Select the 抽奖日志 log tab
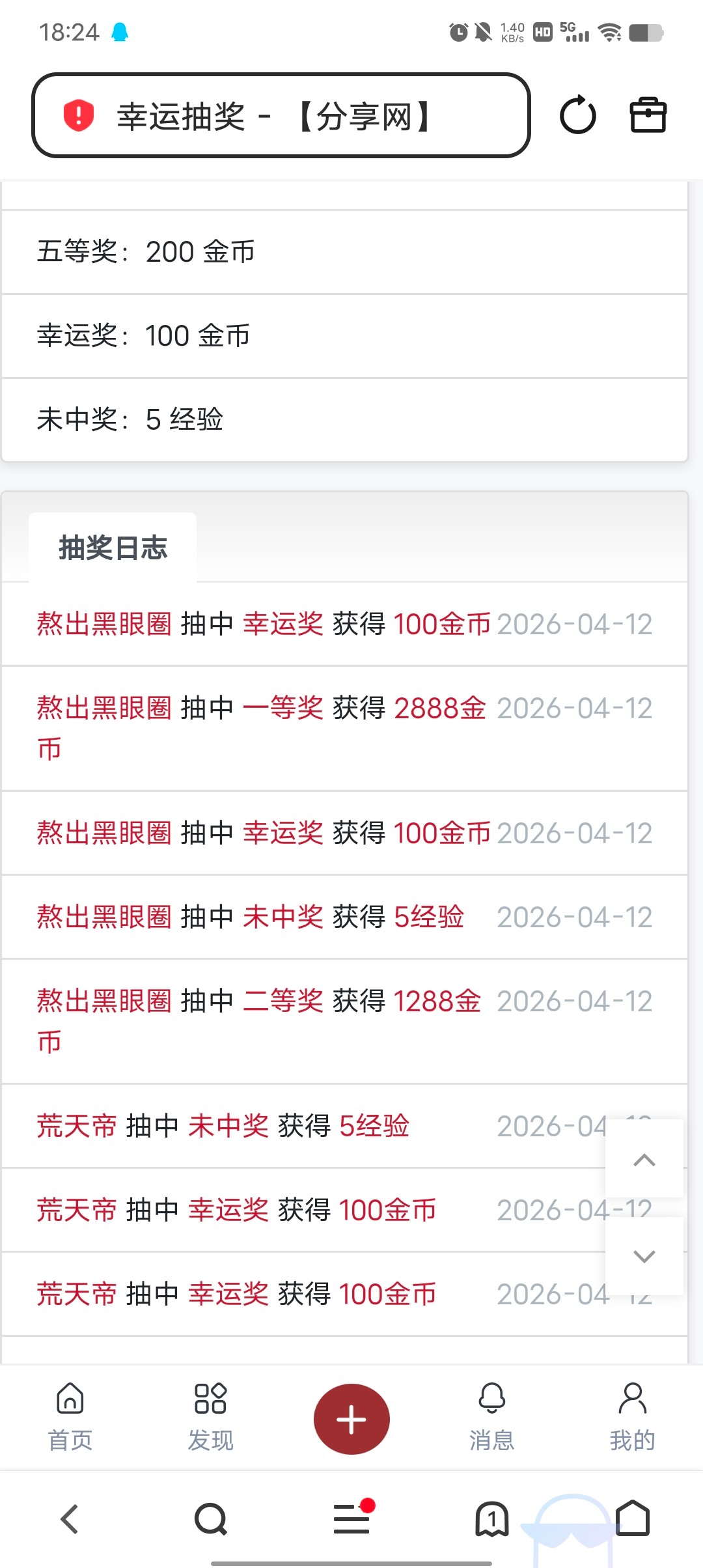 pos(112,548)
